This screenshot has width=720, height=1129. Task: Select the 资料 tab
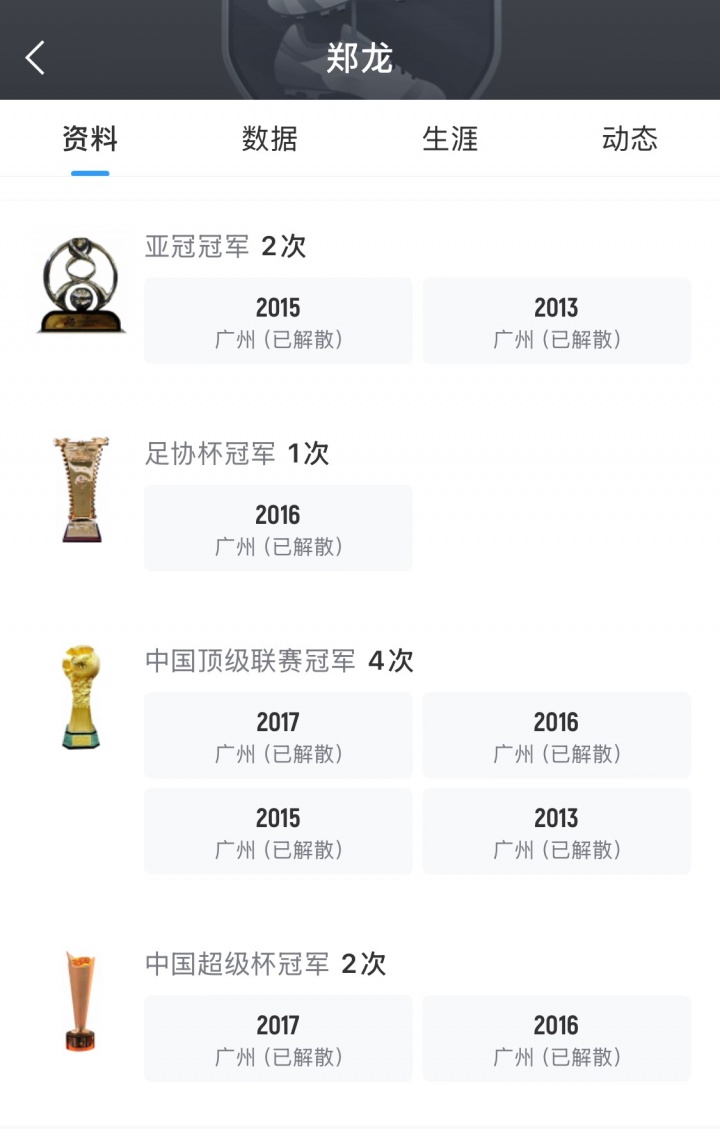click(x=91, y=140)
